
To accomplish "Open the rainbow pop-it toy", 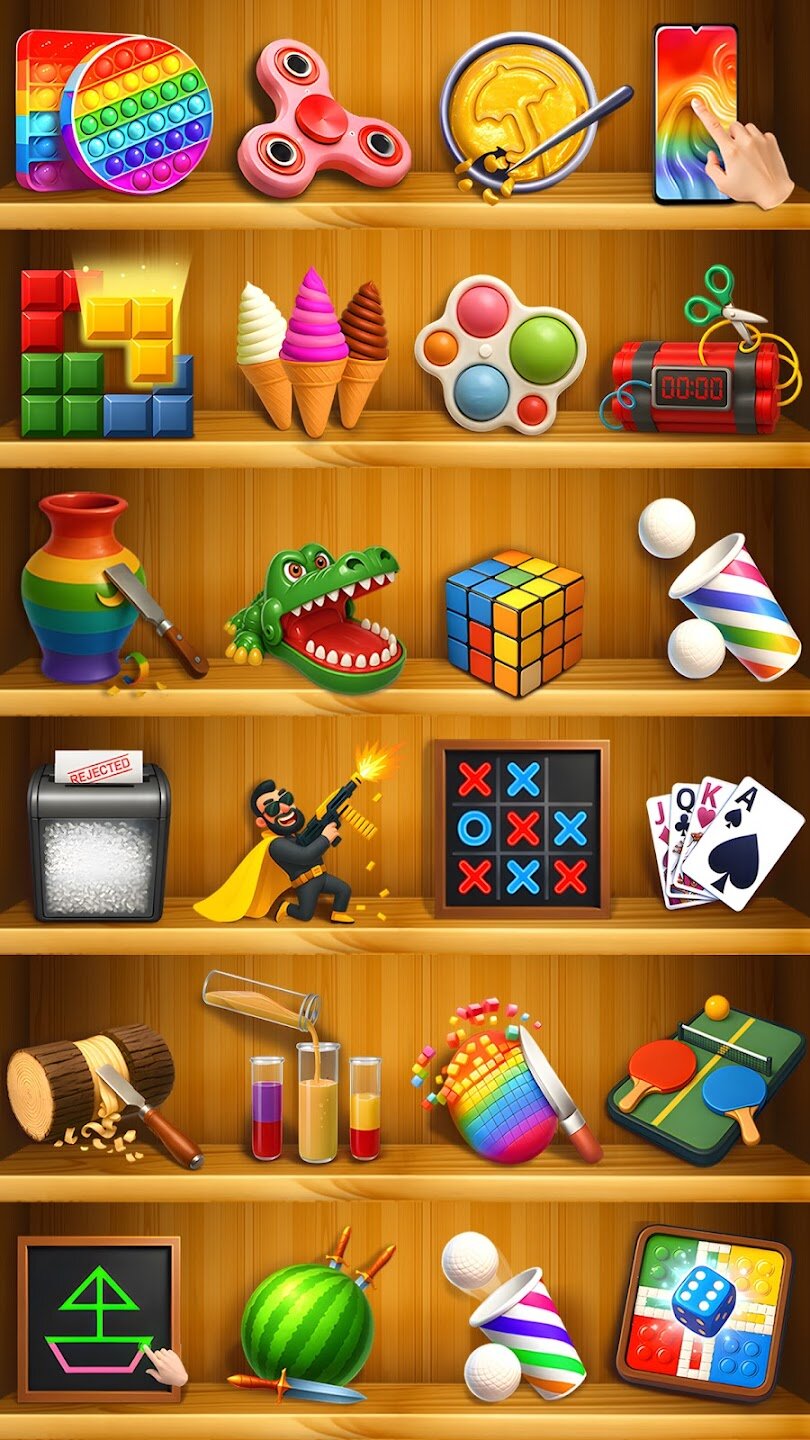I will 115,112.
